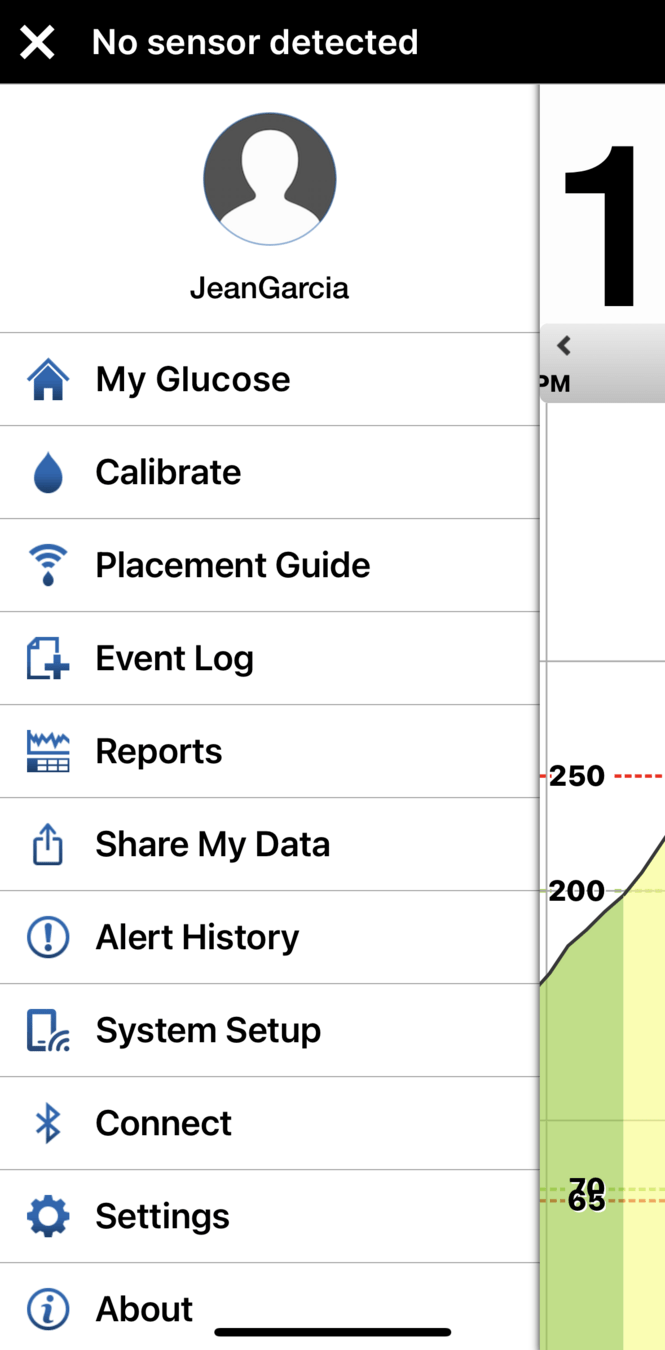Open the About page
Viewport: 665px width, 1350px height.
click(x=144, y=1308)
